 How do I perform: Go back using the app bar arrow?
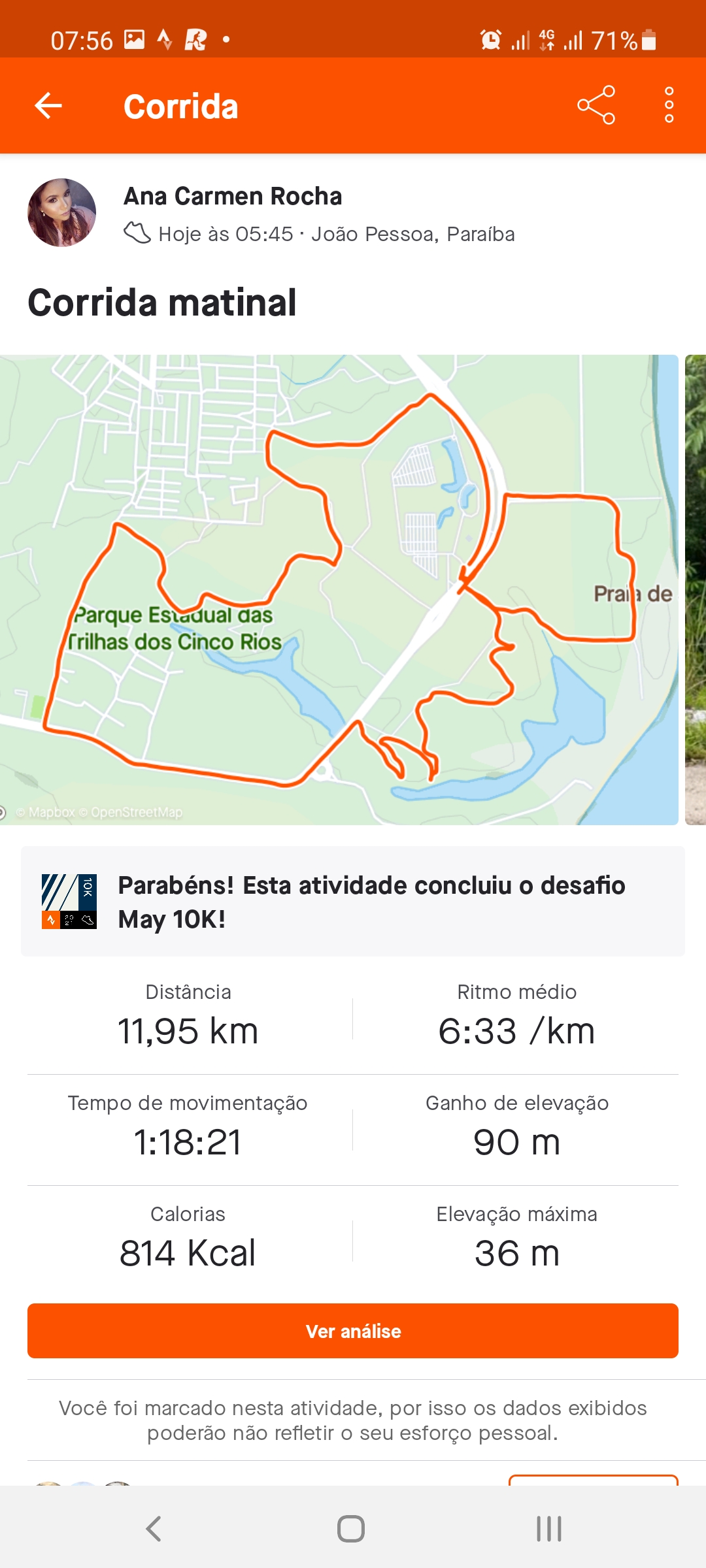[48, 105]
